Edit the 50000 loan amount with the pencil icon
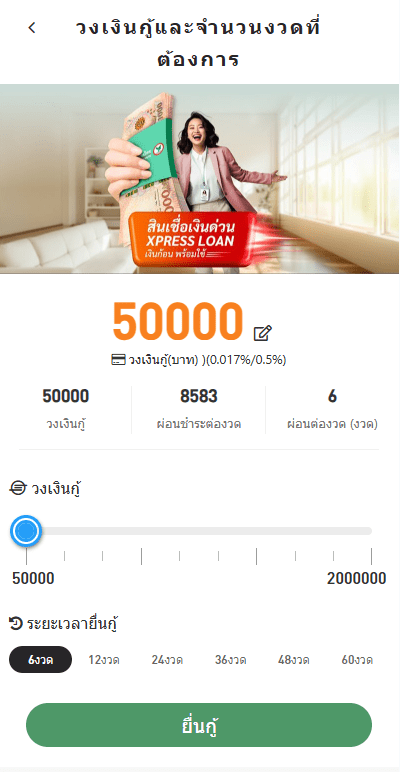 coord(263,333)
